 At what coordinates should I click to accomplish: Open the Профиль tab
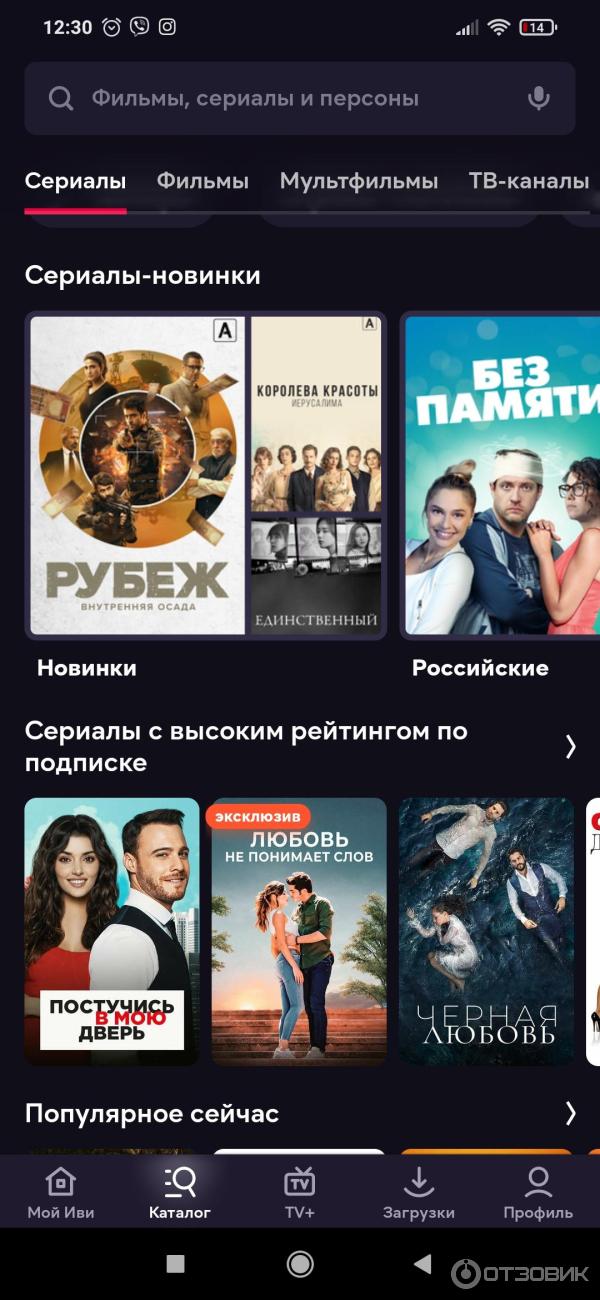pos(538,1193)
